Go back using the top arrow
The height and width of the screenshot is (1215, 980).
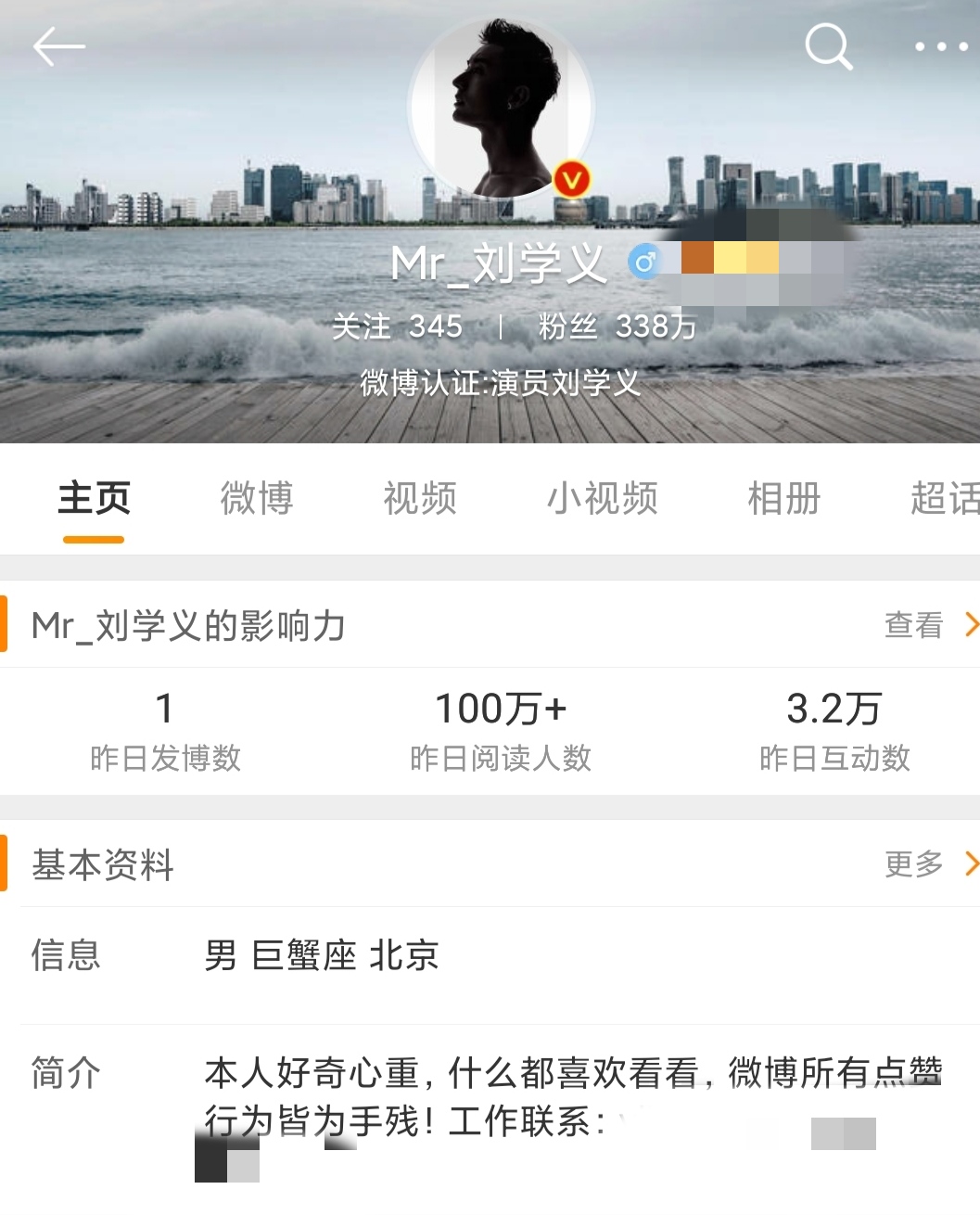coord(58,46)
